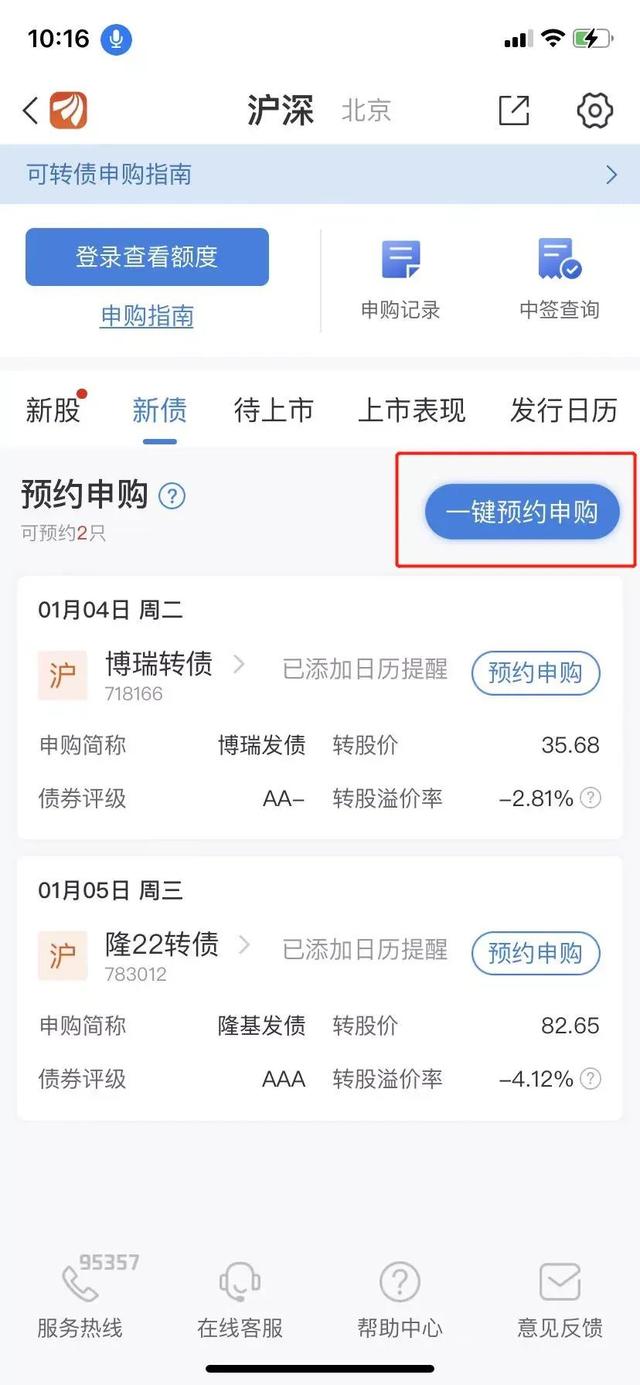Open settings gear icon
Screen dimensions: 640x1385
pos(595,110)
